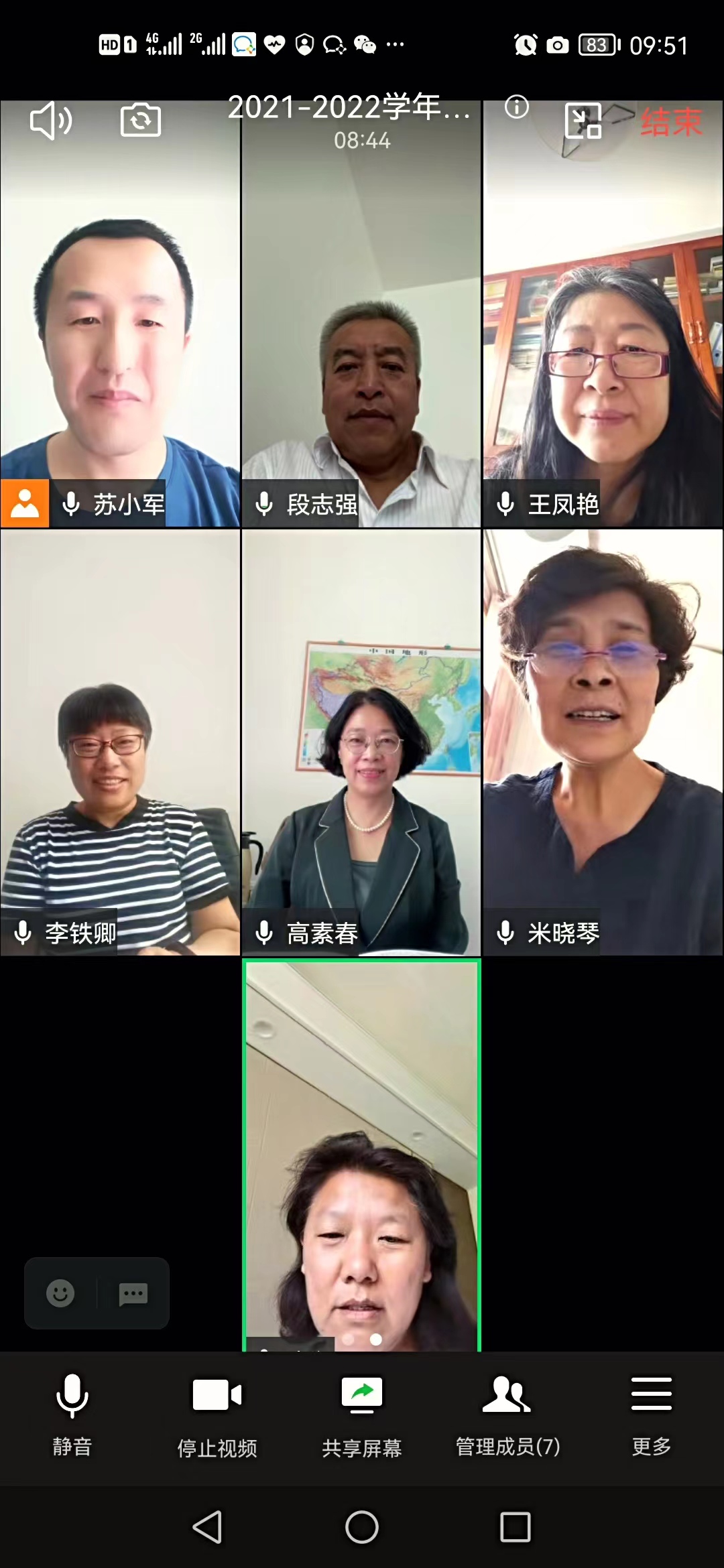Image resolution: width=724 pixels, height=1568 pixels.
Task: Go to the system home screen
Action: (x=362, y=1527)
